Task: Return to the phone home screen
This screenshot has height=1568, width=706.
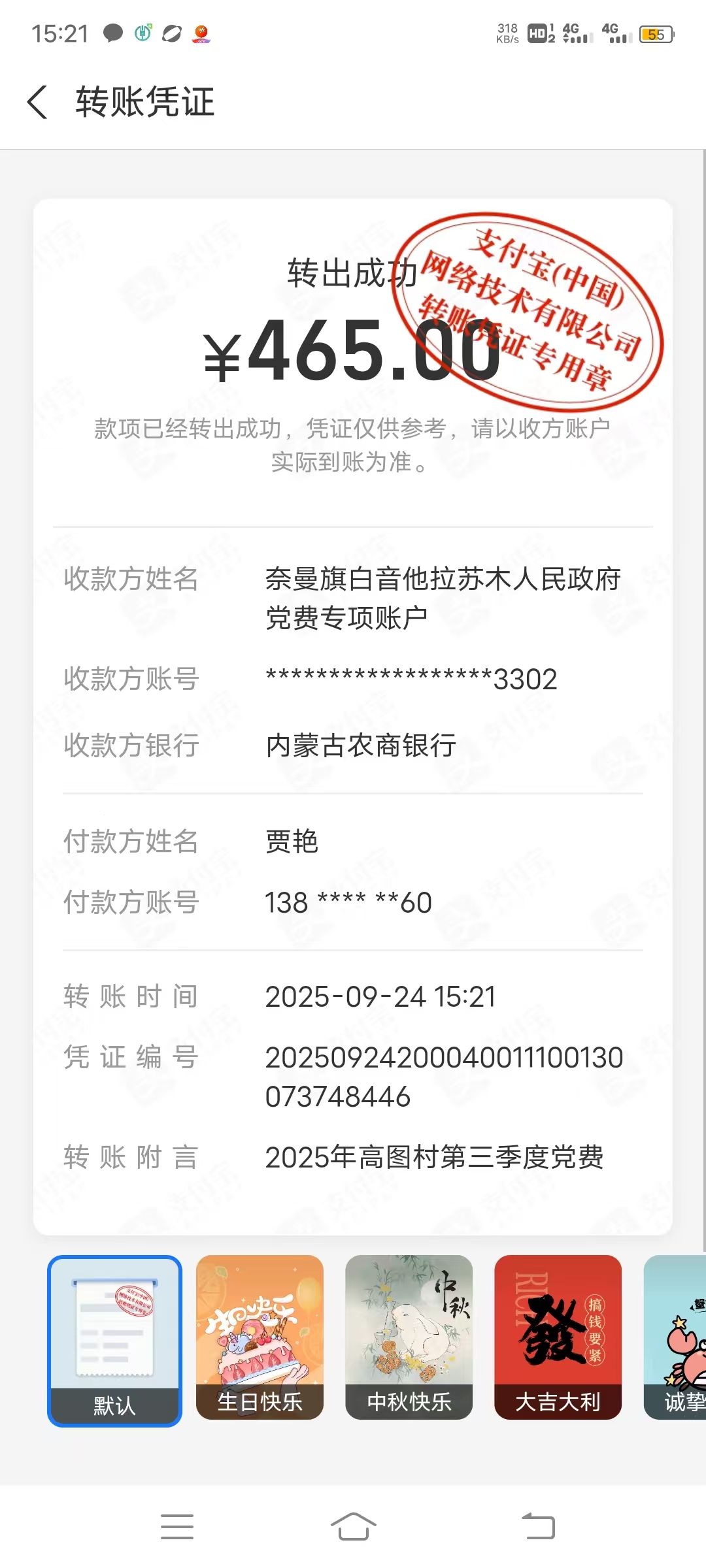Action: pos(353,1527)
